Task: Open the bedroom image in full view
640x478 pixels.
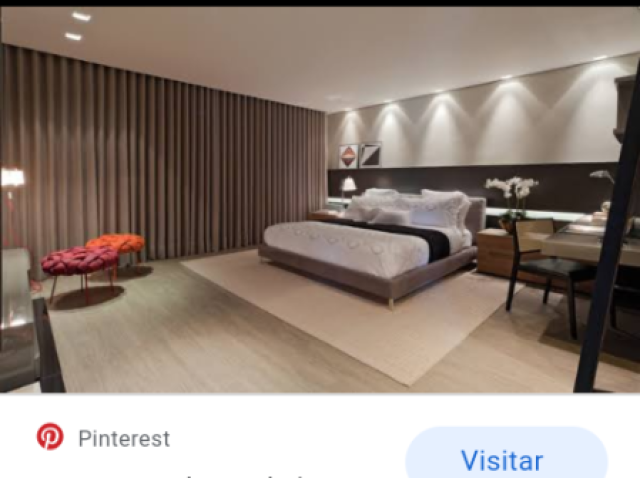Action: (320, 200)
